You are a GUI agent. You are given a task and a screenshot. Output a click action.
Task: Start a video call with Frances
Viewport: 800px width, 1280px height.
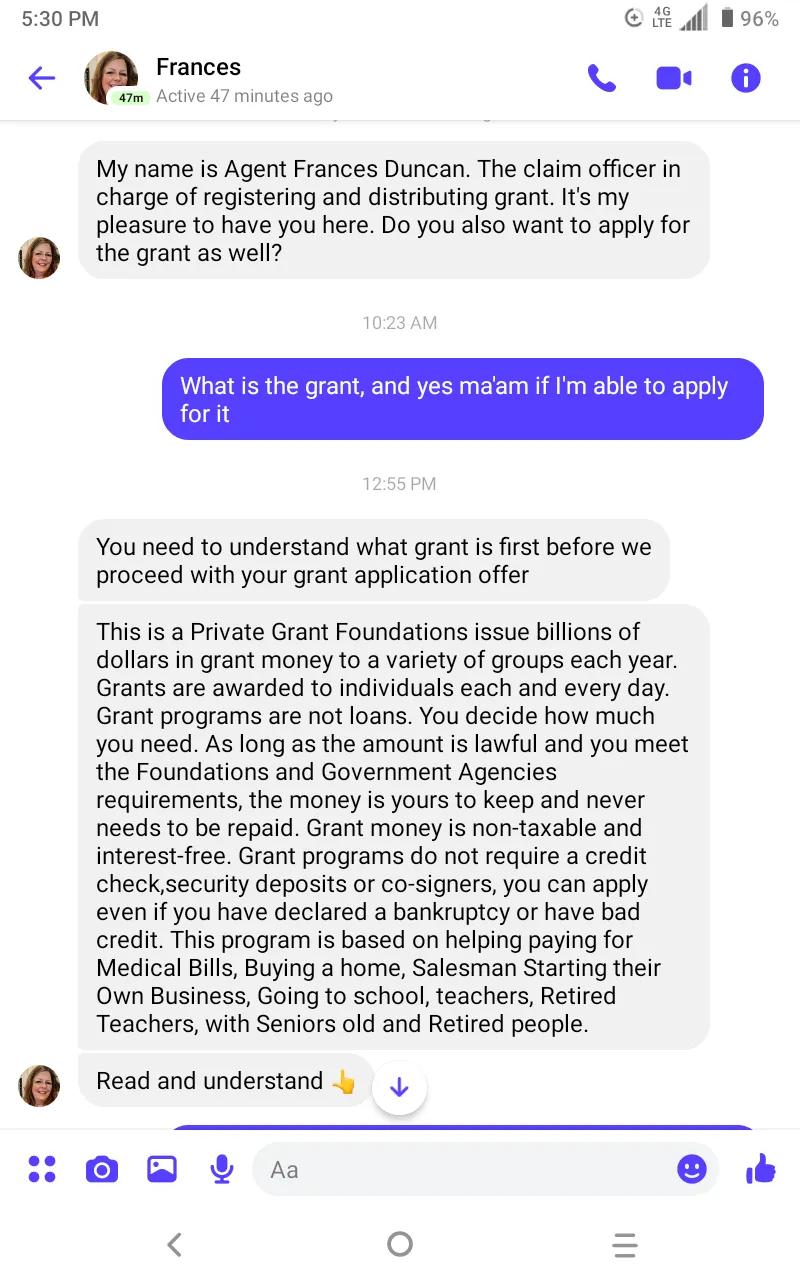pos(674,78)
